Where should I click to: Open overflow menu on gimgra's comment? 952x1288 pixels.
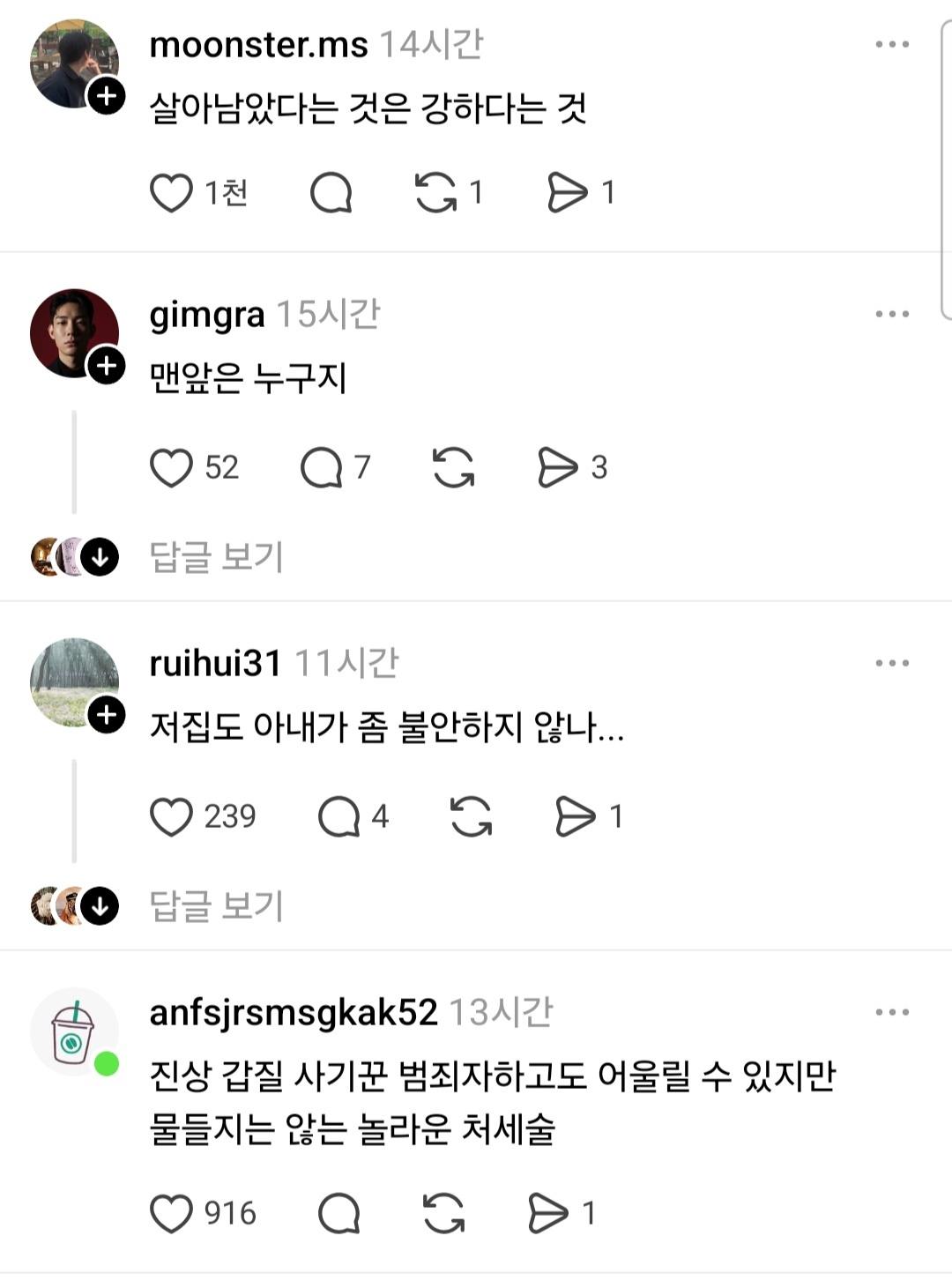[892, 314]
